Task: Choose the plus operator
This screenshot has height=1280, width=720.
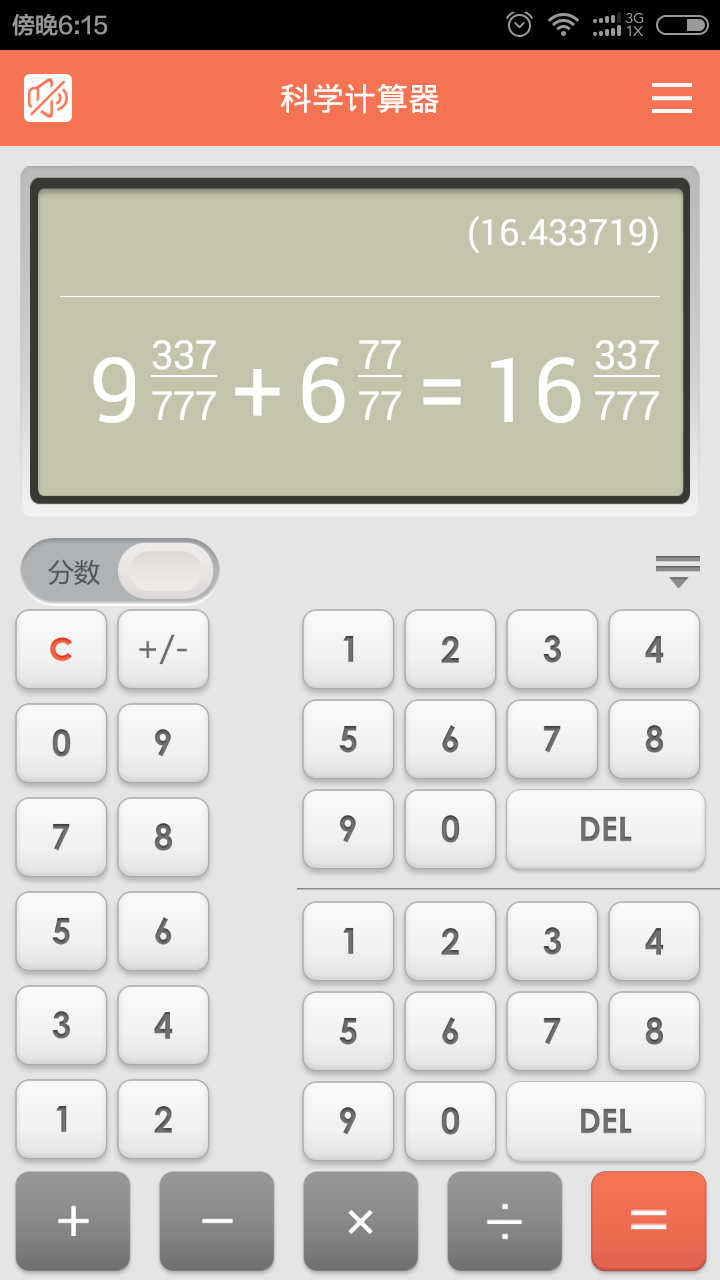Action: [73, 1221]
